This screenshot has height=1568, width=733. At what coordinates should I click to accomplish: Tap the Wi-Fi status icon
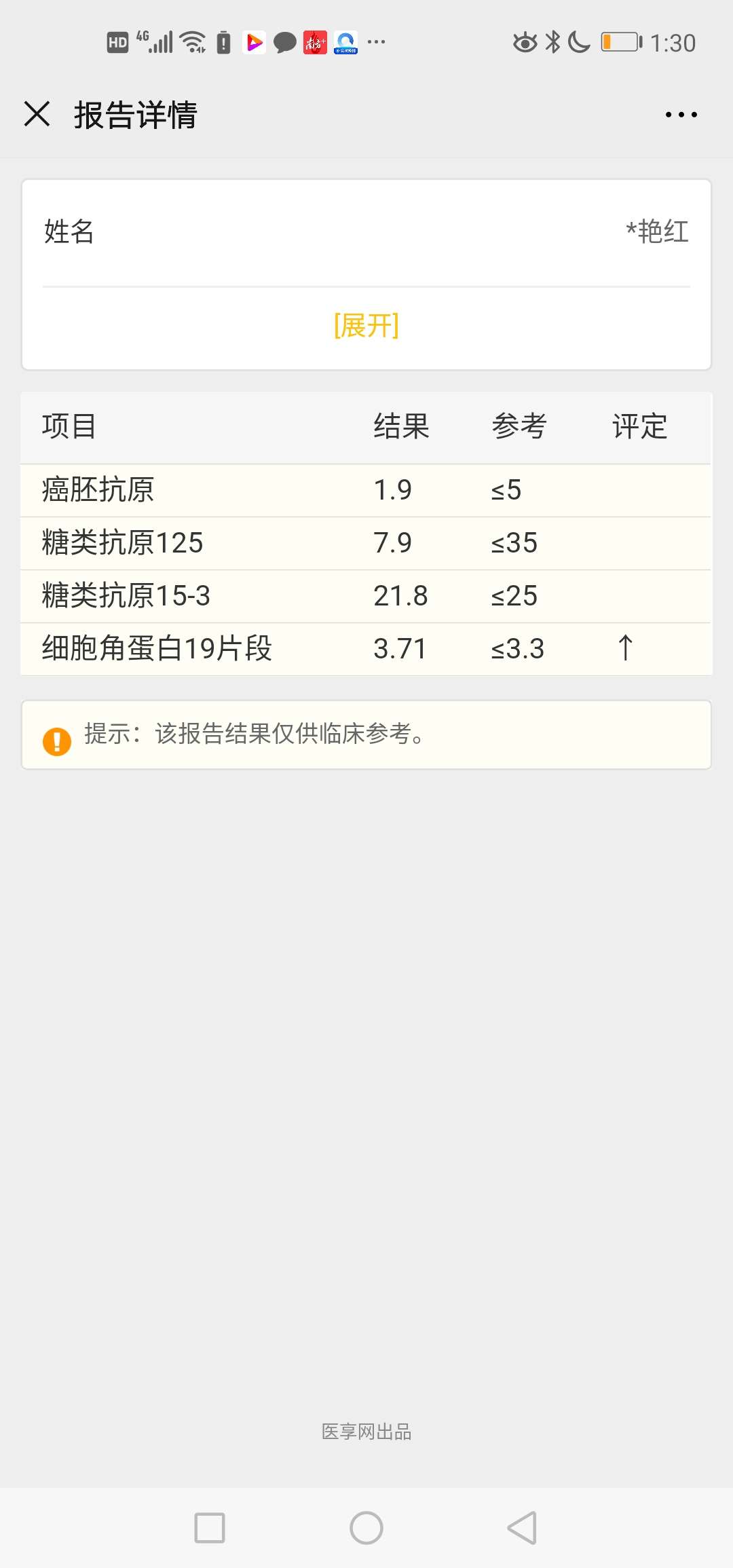pyautogui.click(x=192, y=41)
